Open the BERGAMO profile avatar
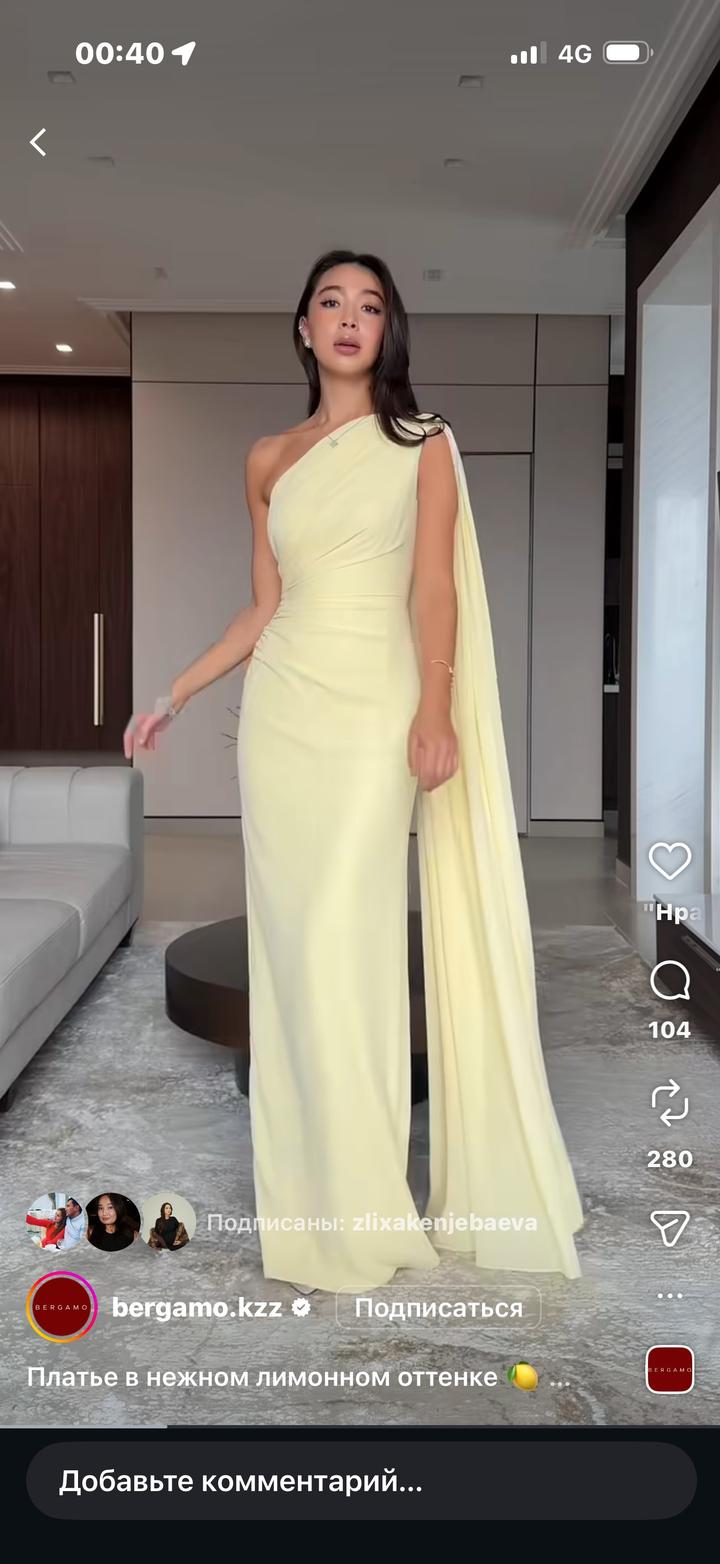Image resolution: width=720 pixels, height=1564 pixels. [x=62, y=1307]
